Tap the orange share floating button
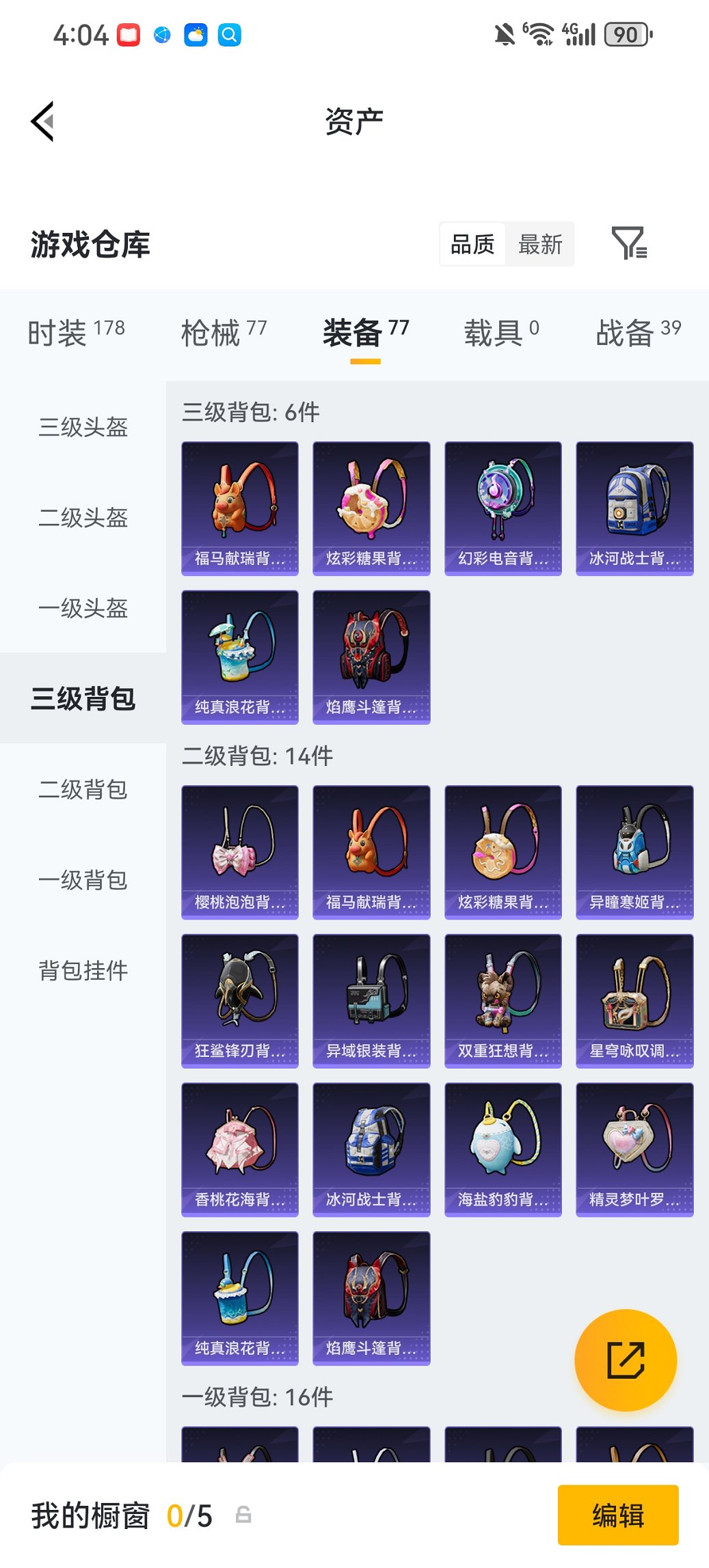 point(626,1360)
